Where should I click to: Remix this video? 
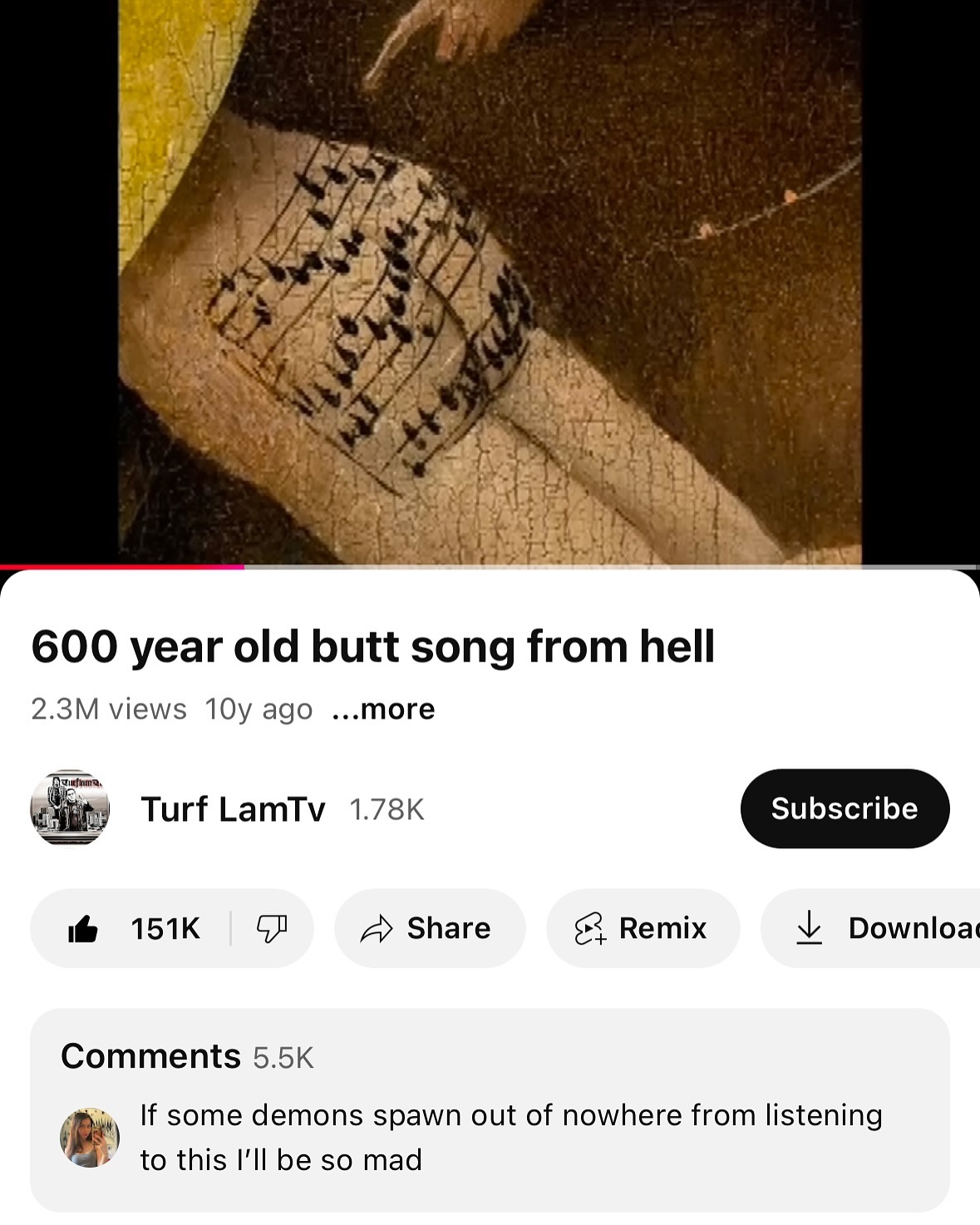[642, 928]
